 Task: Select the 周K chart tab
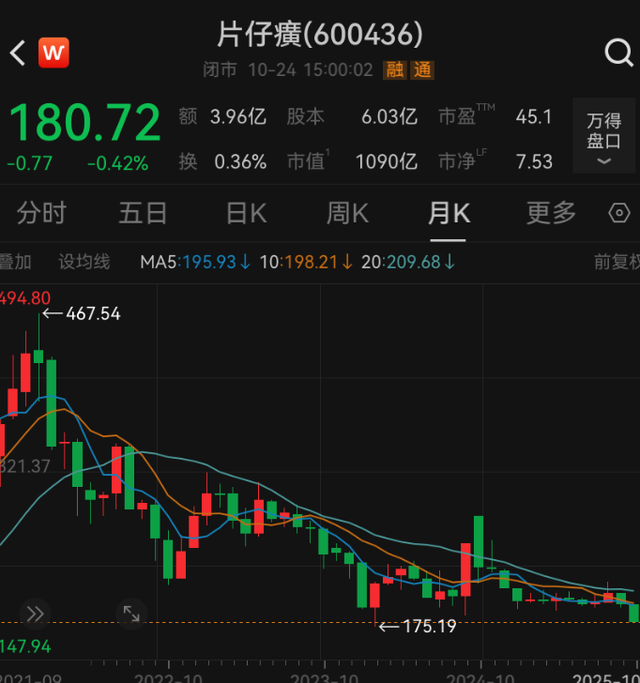[x=347, y=212]
